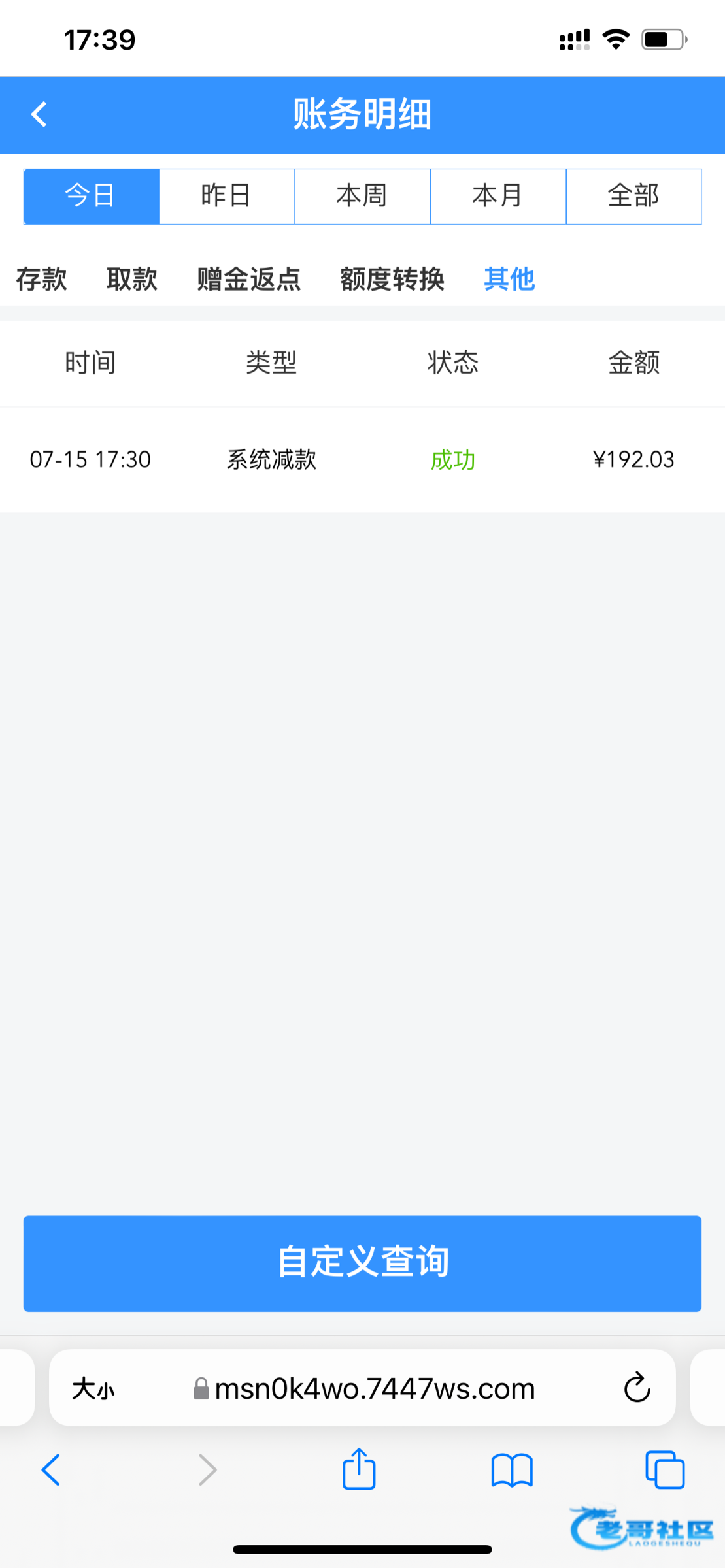The width and height of the screenshot is (725, 1568).
Task: Show 全部 date range records
Action: (x=633, y=196)
